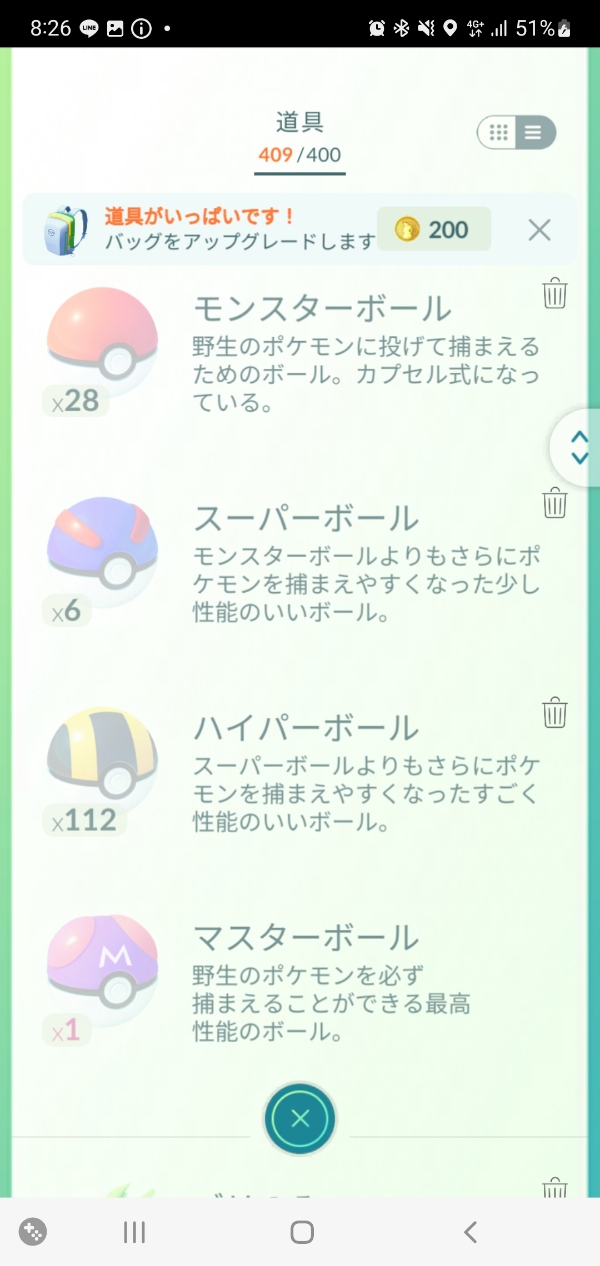The height and width of the screenshot is (1266, 600).
Task: Close the item bag screen
Action: (x=300, y=1118)
